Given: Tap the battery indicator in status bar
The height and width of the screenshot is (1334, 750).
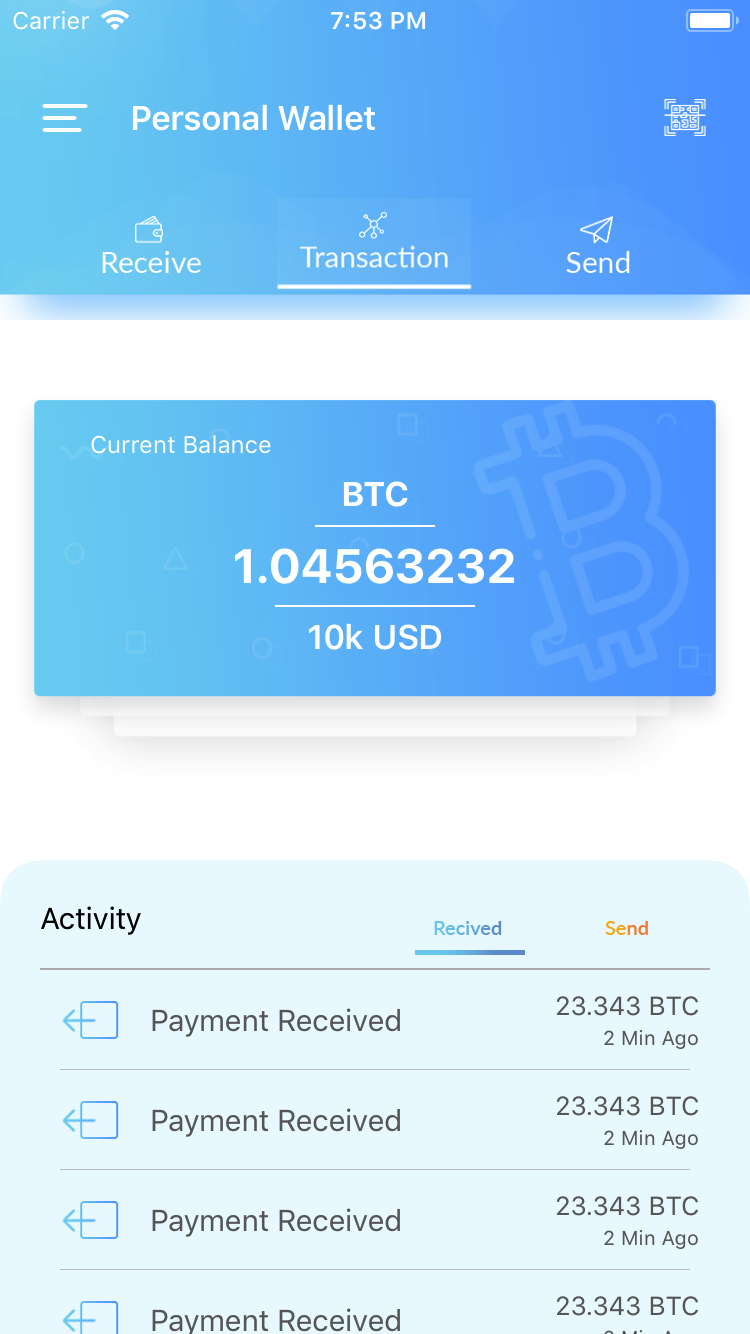Looking at the screenshot, I should click(x=710, y=18).
